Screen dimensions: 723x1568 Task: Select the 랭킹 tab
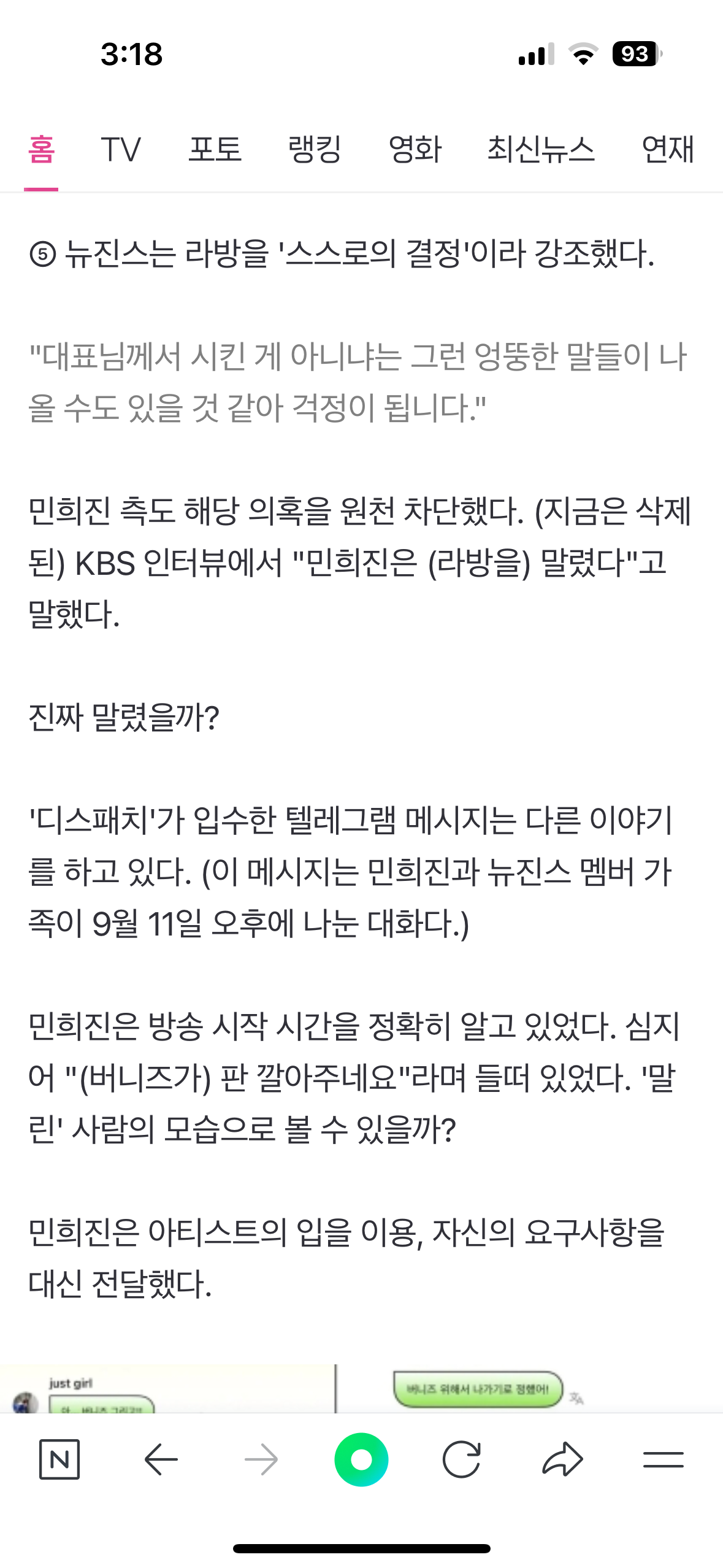pos(315,150)
